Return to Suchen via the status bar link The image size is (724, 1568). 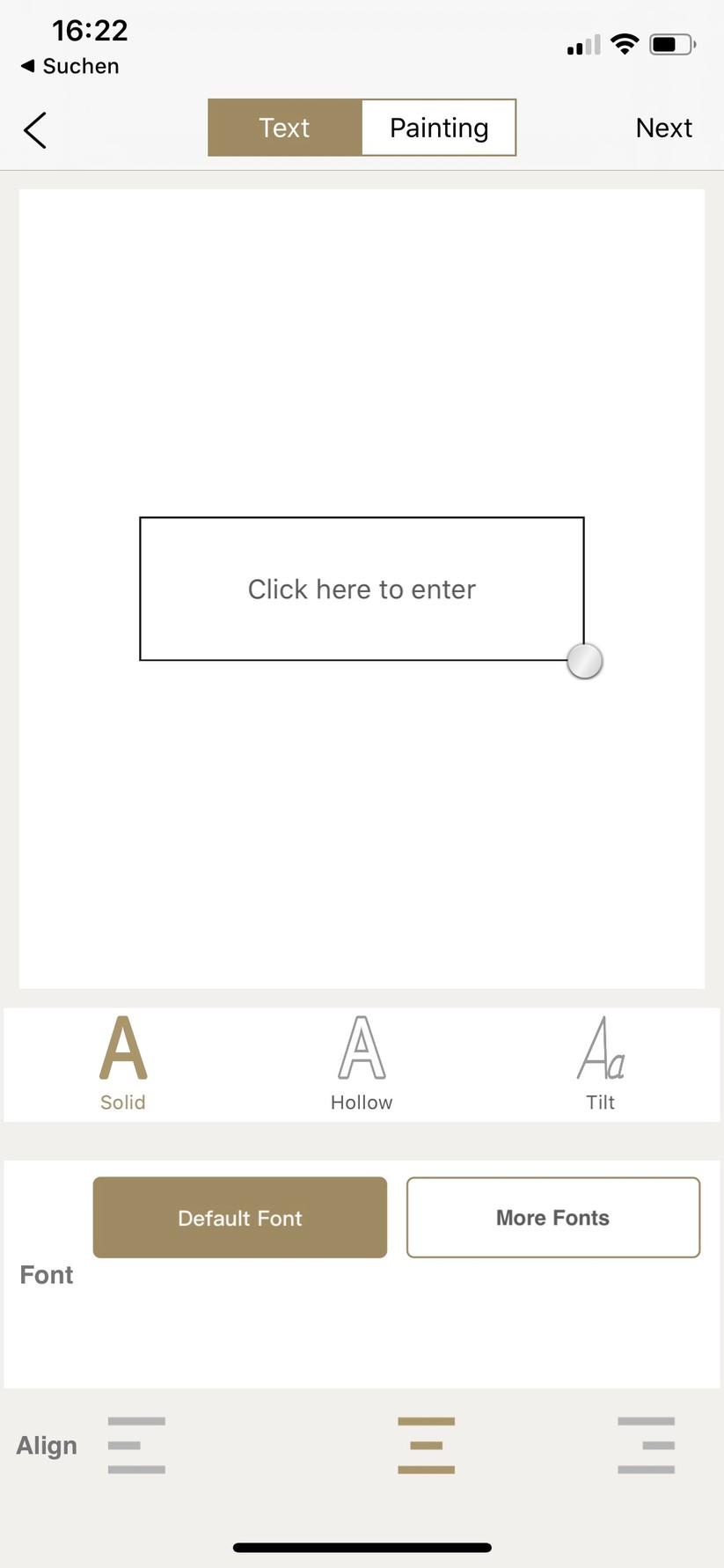click(x=70, y=66)
